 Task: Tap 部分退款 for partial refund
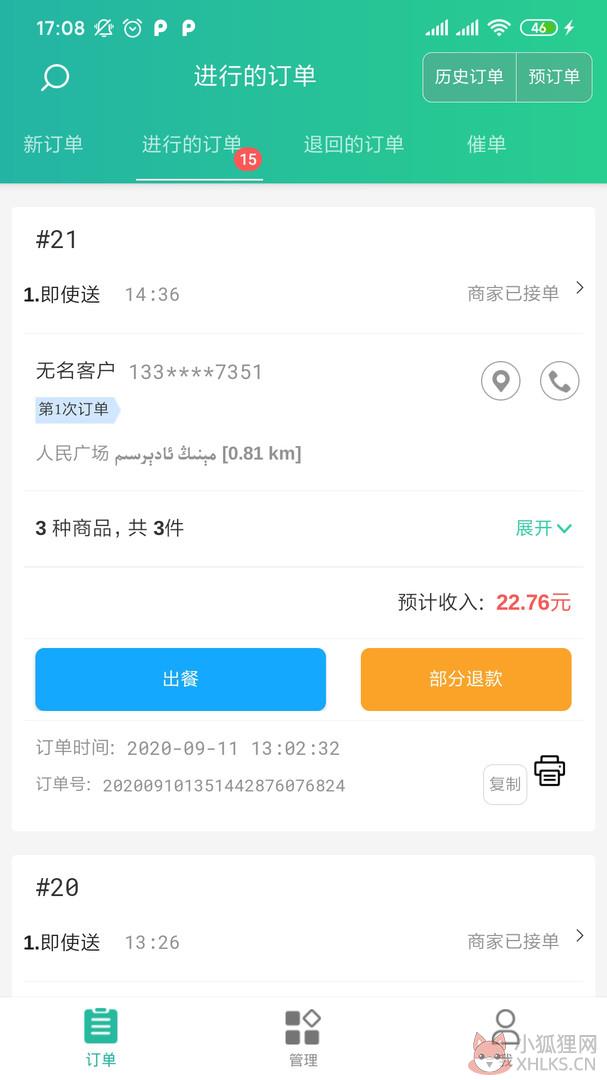466,679
